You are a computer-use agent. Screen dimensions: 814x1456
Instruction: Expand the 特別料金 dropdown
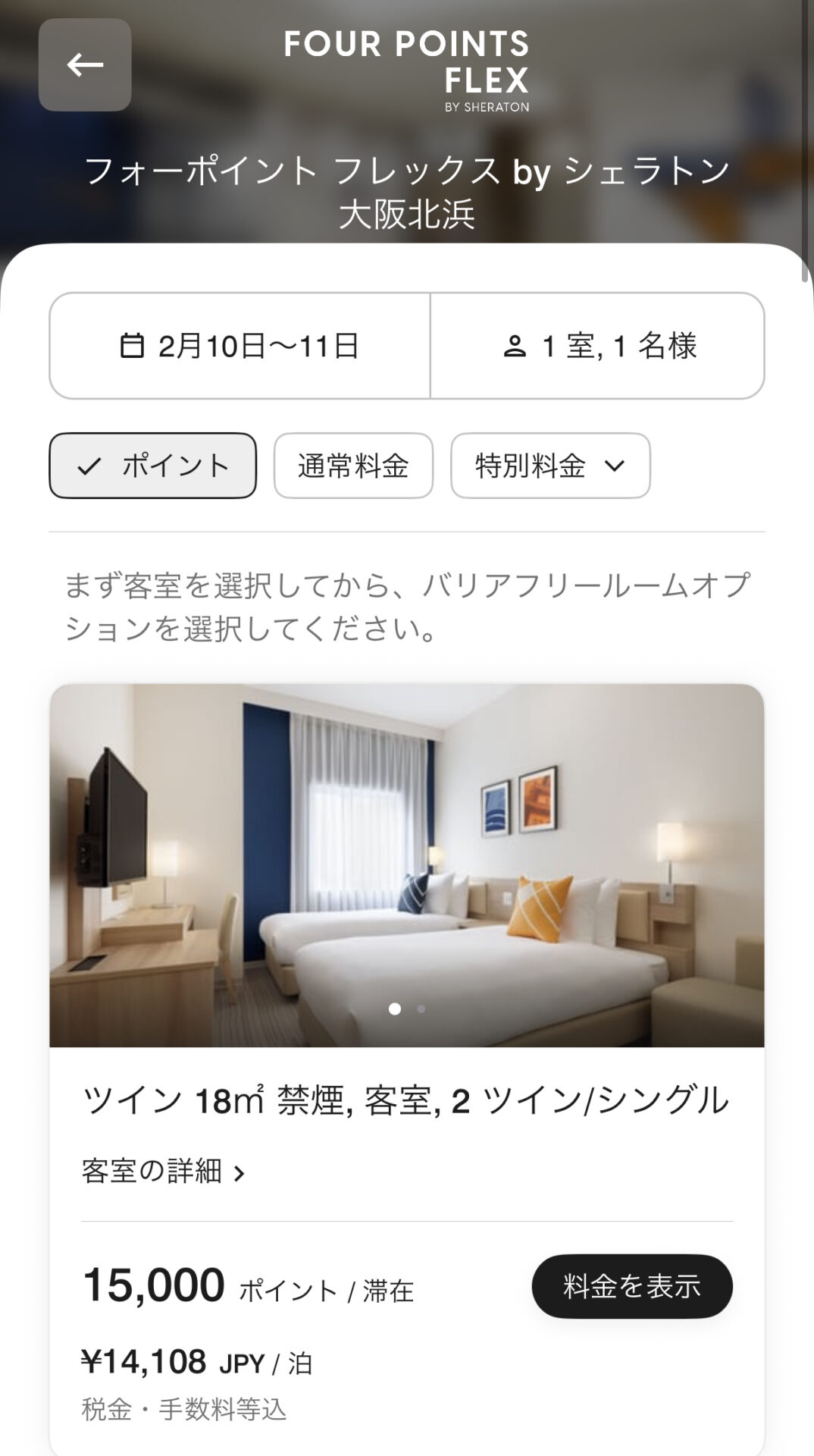pos(550,466)
